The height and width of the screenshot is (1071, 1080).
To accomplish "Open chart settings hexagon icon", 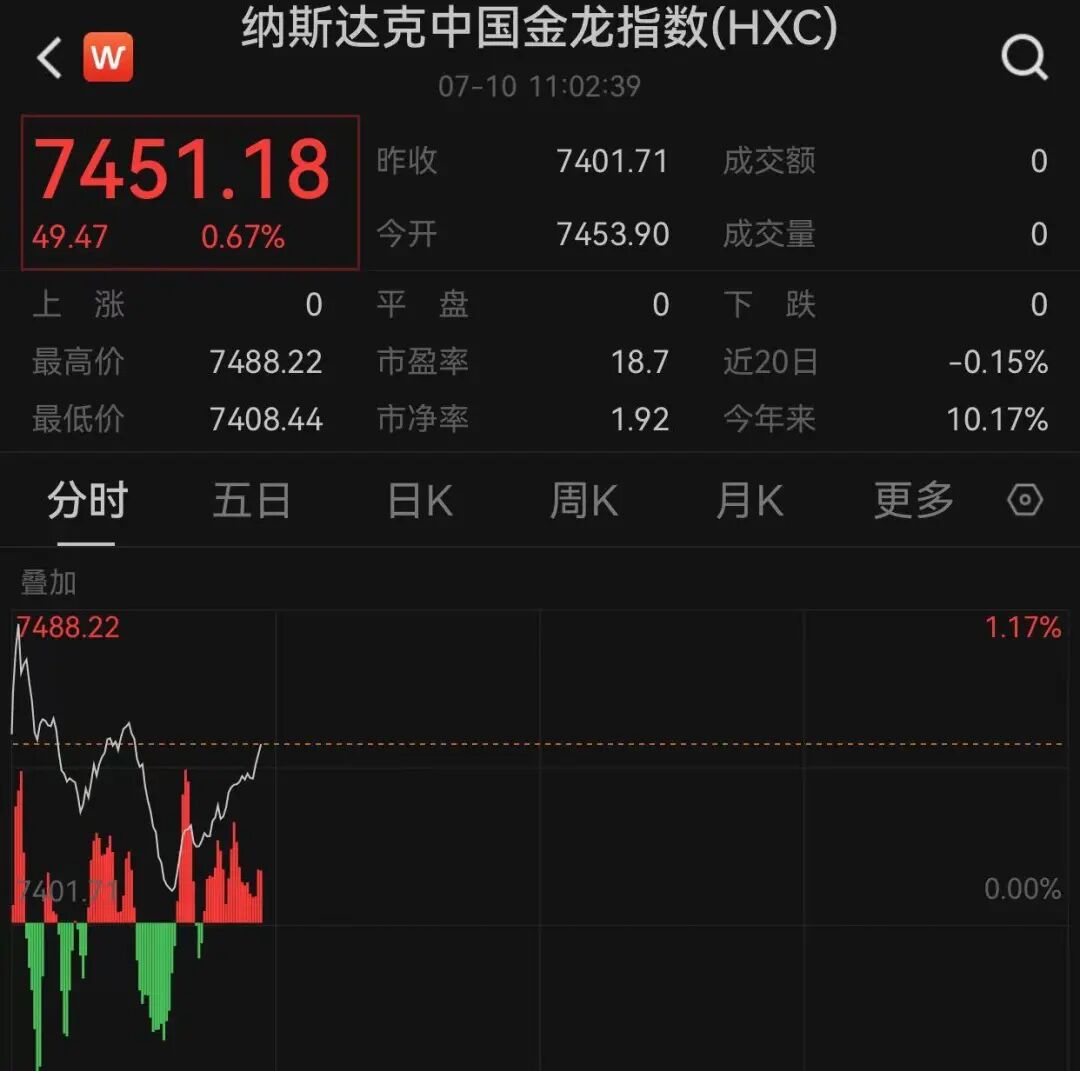I will pyautogui.click(x=1025, y=499).
